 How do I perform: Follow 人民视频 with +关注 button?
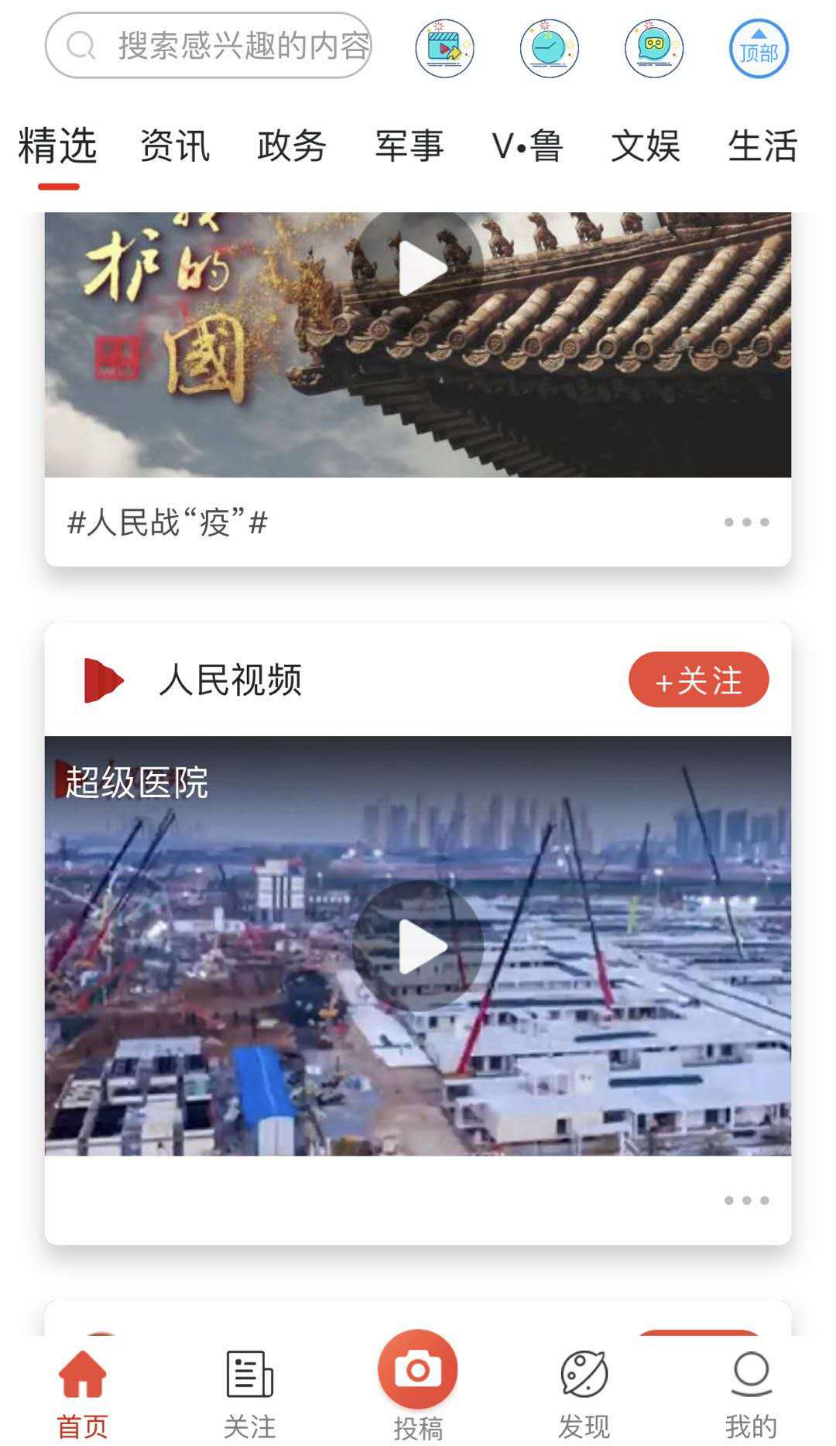(698, 680)
